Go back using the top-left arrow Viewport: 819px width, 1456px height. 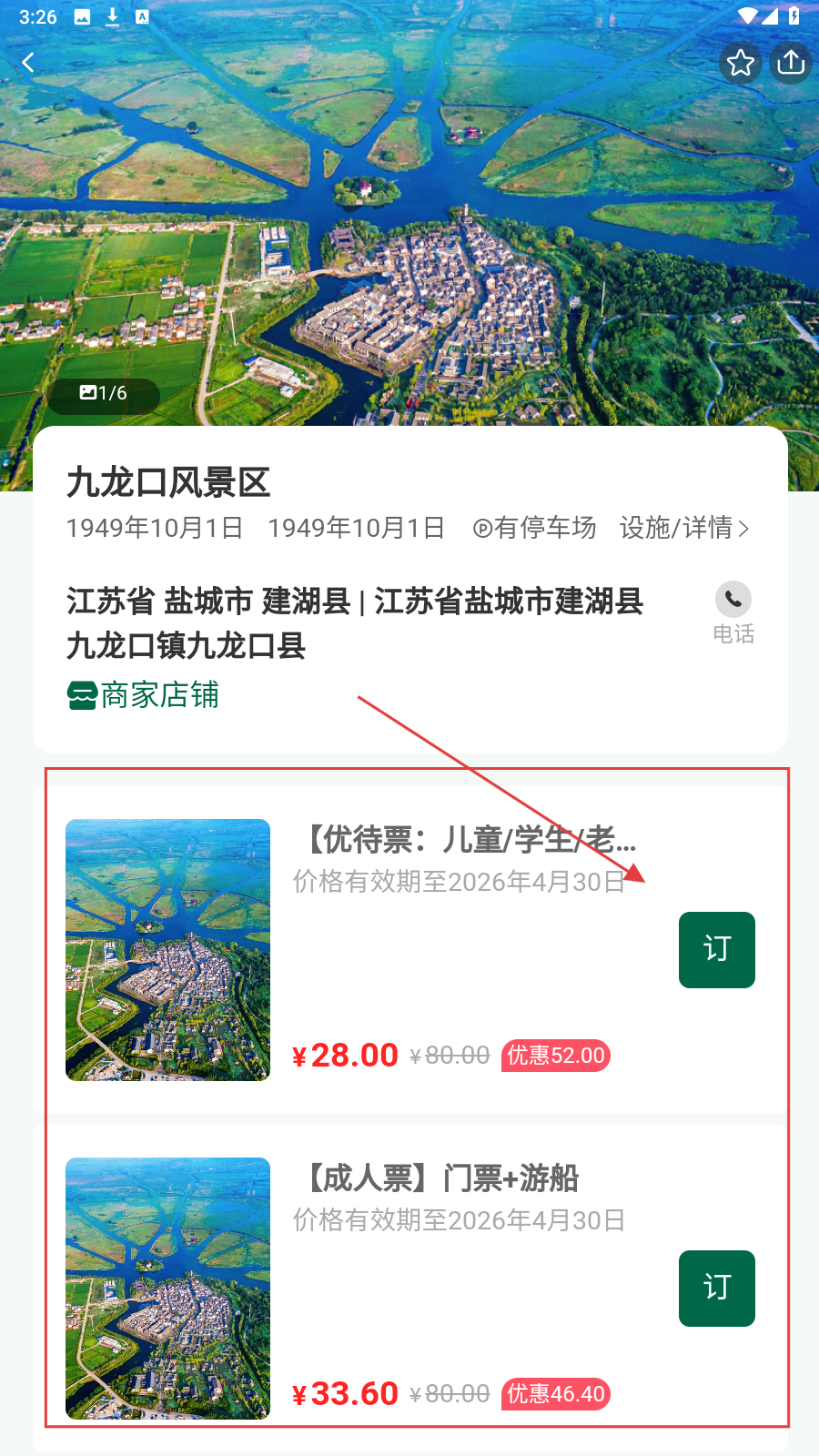click(28, 63)
